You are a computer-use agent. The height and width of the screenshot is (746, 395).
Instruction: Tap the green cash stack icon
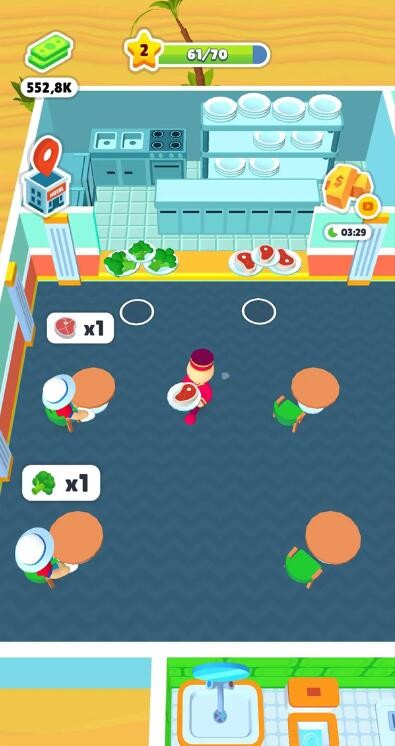tap(49, 52)
